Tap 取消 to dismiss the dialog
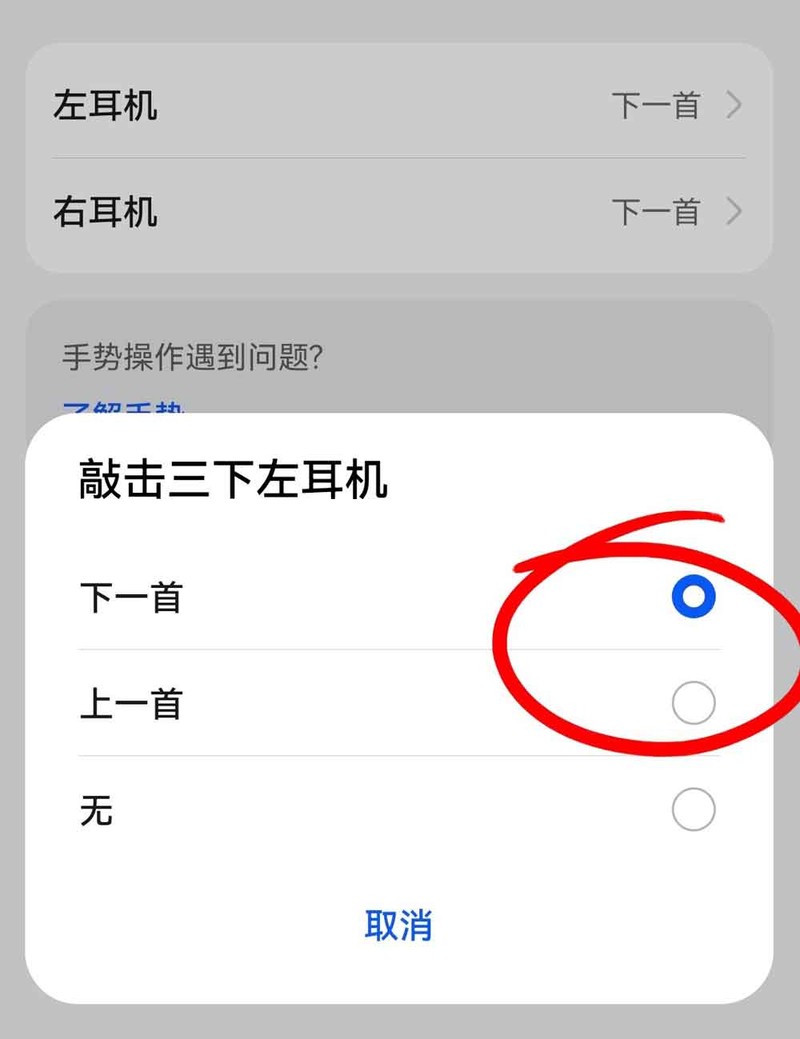 (400, 926)
